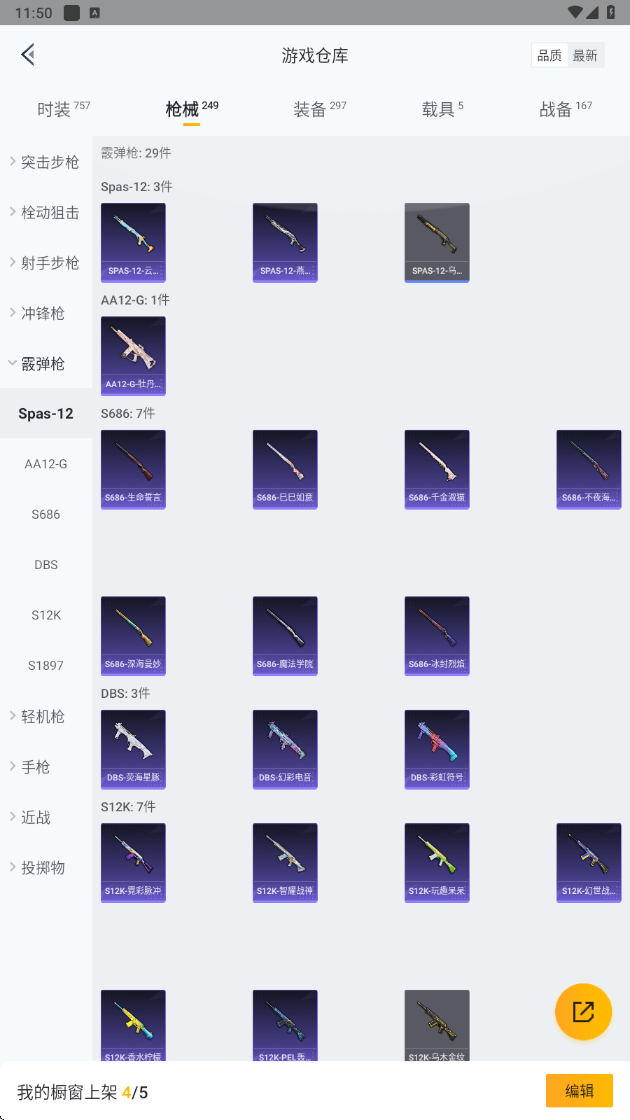Sort by 最新

click(585, 56)
